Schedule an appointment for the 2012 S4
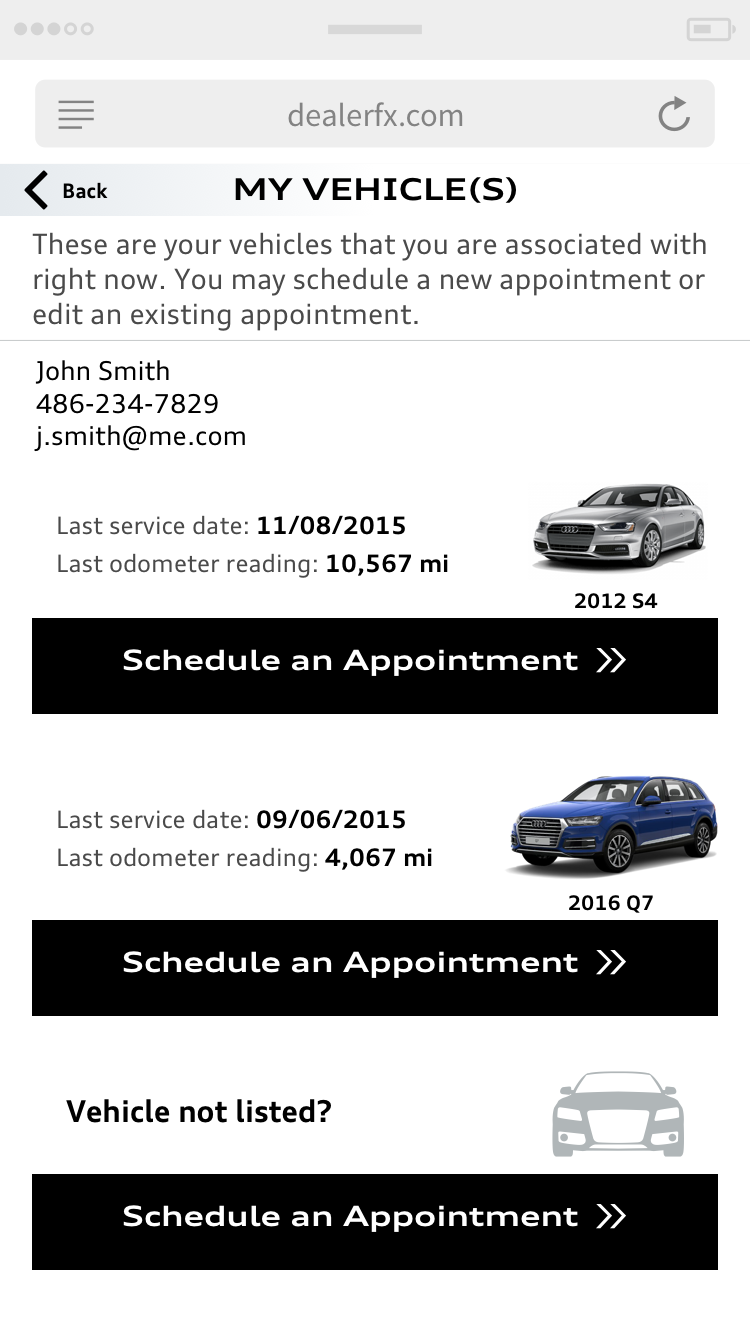The image size is (750, 1334). click(x=375, y=666)
